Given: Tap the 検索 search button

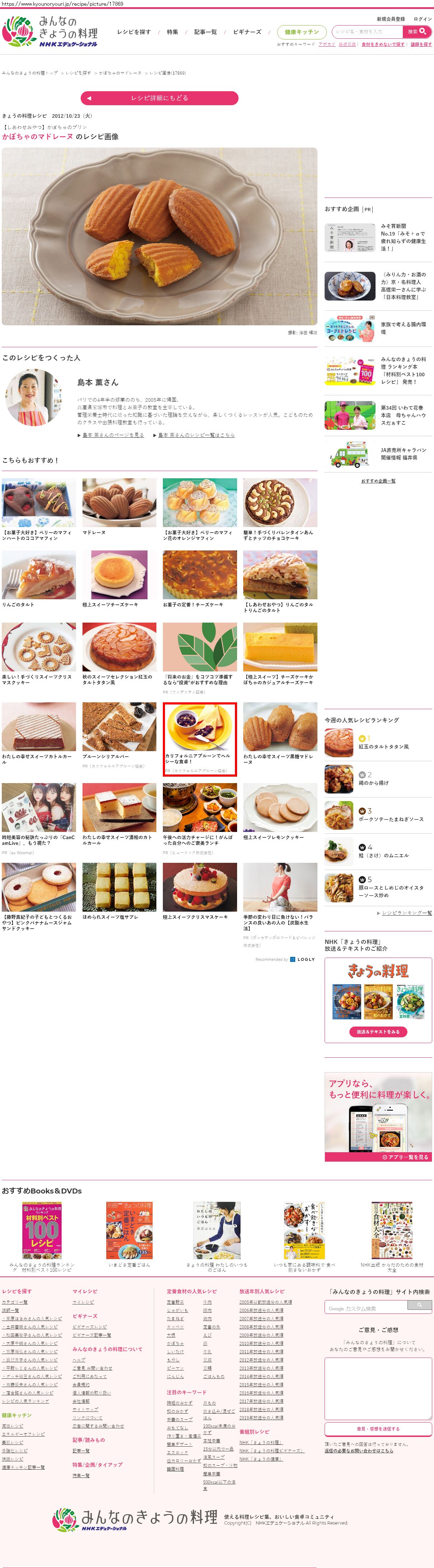Looking at the screenshot, I should (x=417, y=32).
